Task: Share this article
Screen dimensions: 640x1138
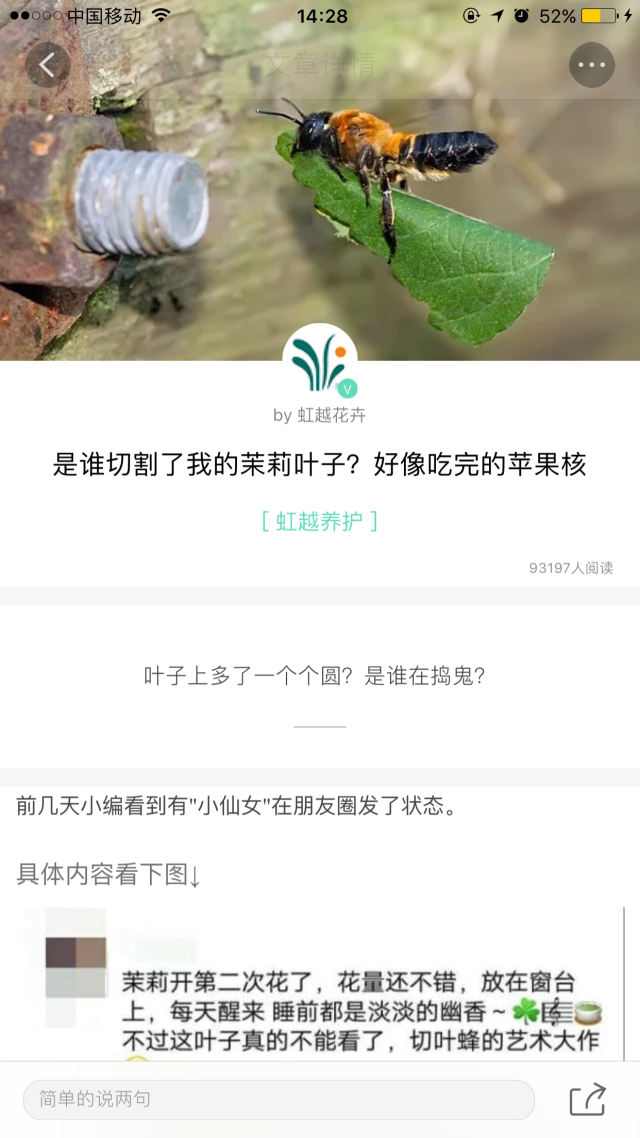Action: point(588,1099)
